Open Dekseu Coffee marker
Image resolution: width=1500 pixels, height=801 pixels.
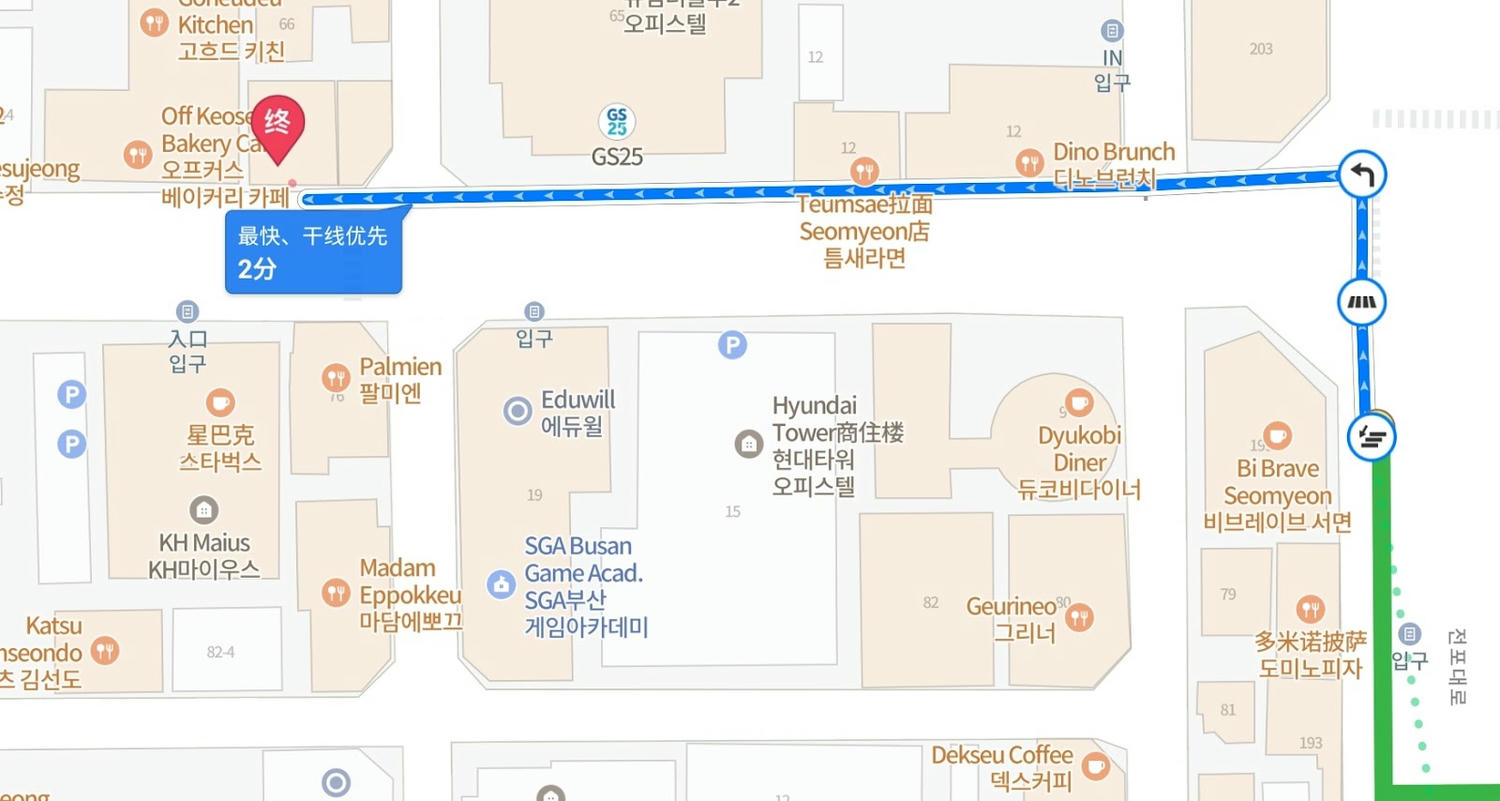click(x=1096, y=765)
